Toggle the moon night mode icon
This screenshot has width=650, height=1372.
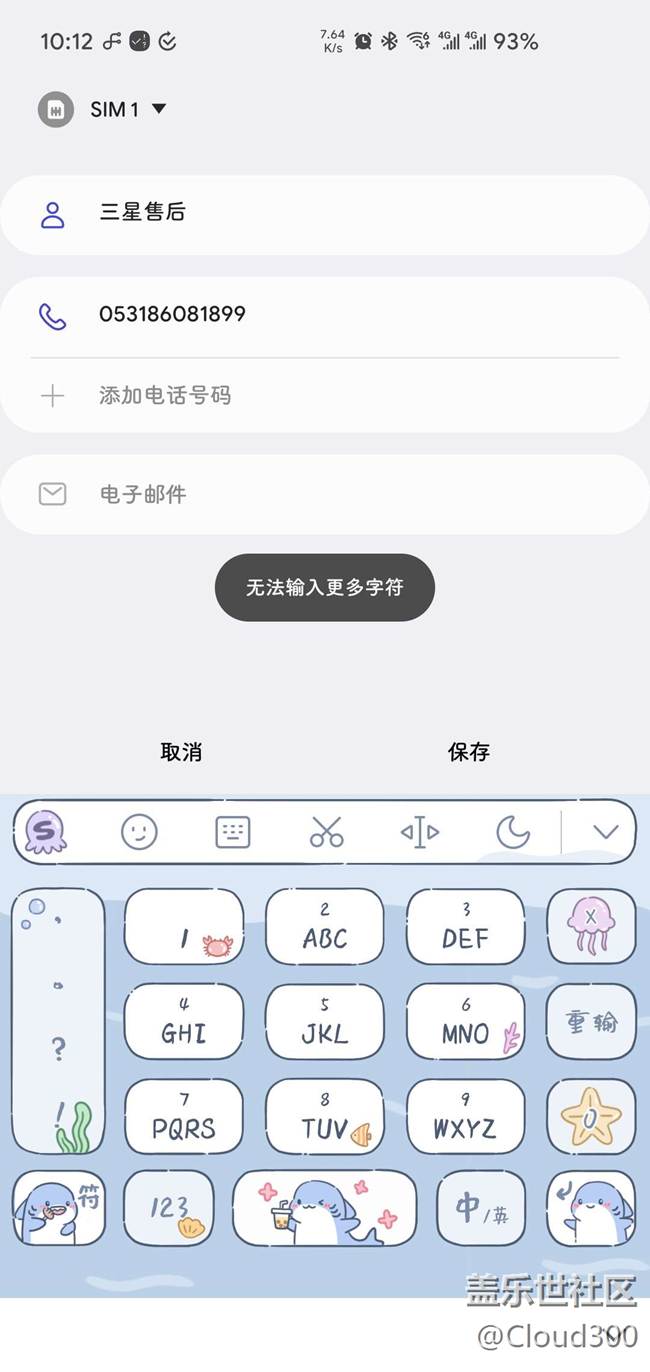513,831
